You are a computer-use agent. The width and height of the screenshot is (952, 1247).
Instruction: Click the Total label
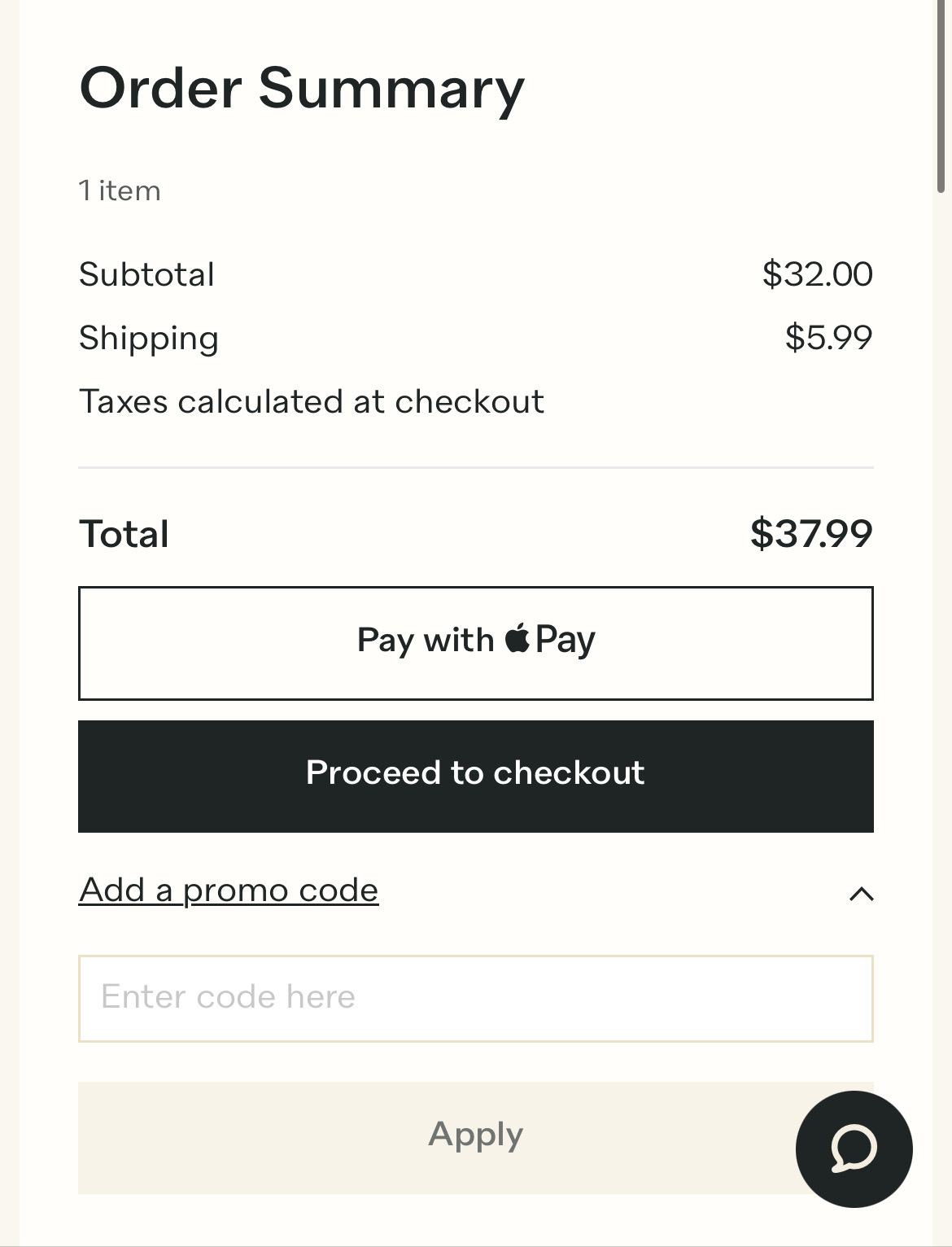click(122, 533)
